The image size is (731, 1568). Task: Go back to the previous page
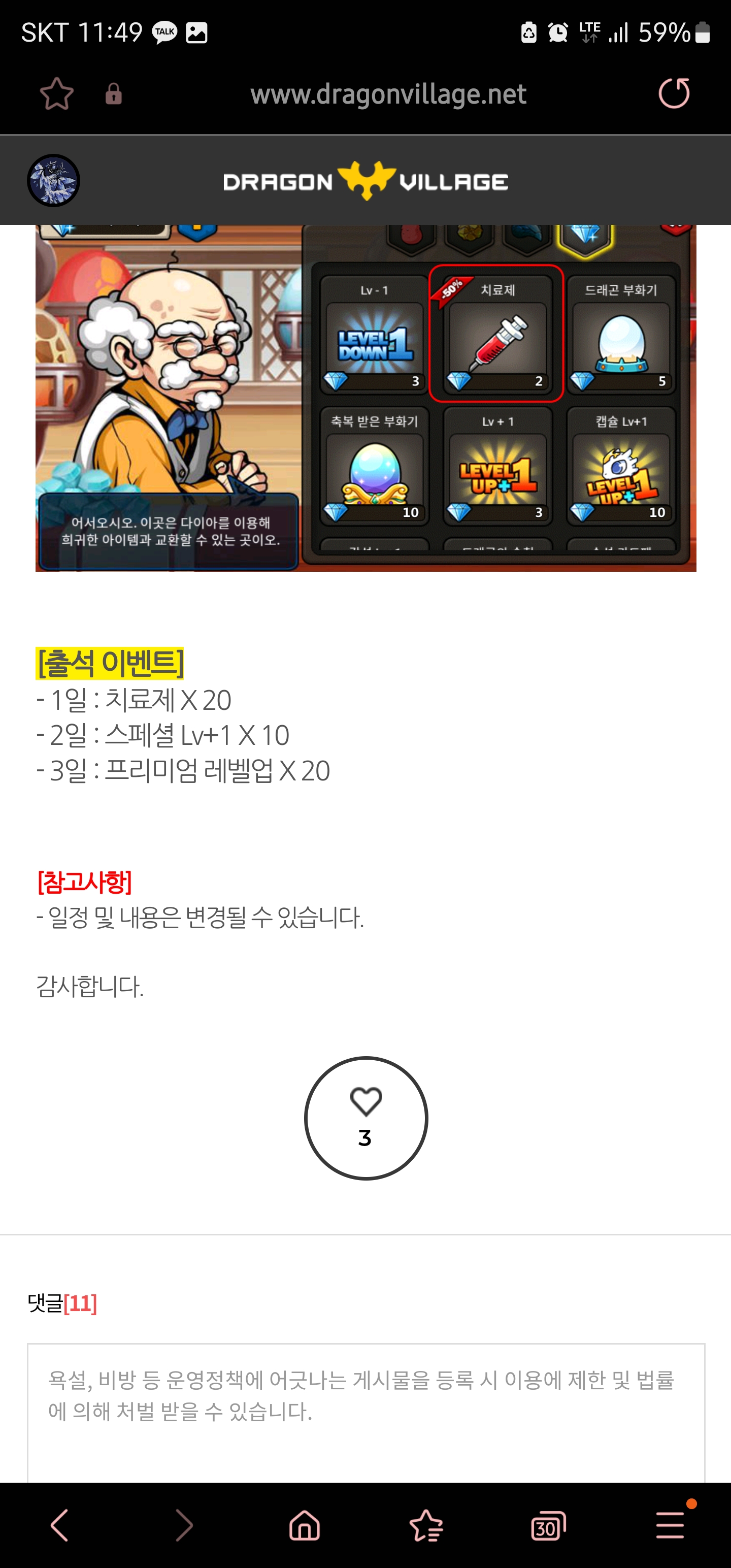60,1525
